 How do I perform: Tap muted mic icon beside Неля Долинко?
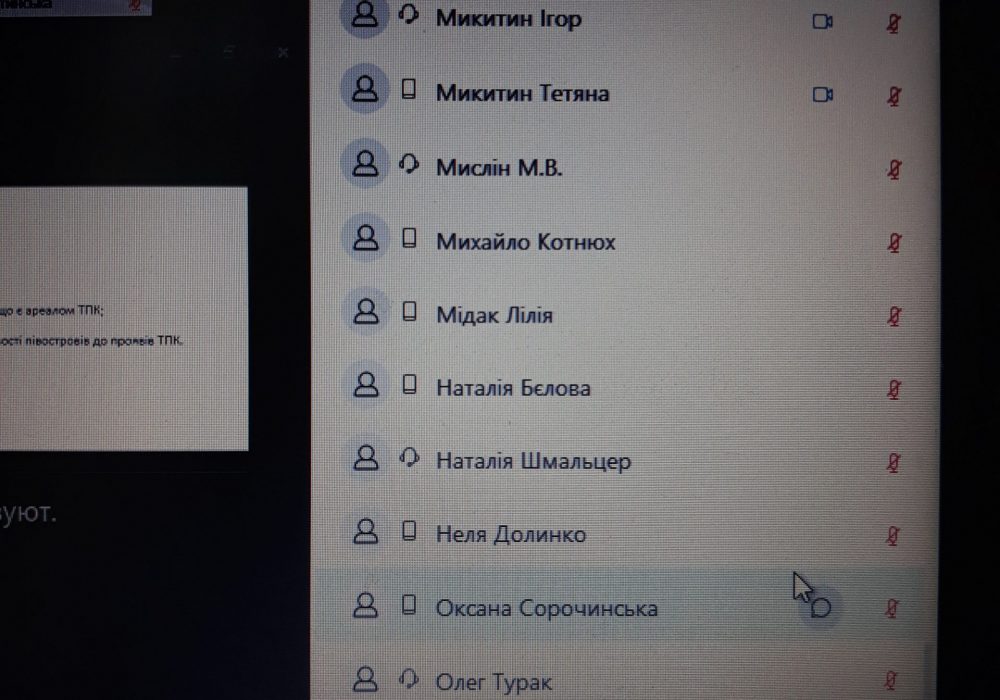click(x=893, y=536)
